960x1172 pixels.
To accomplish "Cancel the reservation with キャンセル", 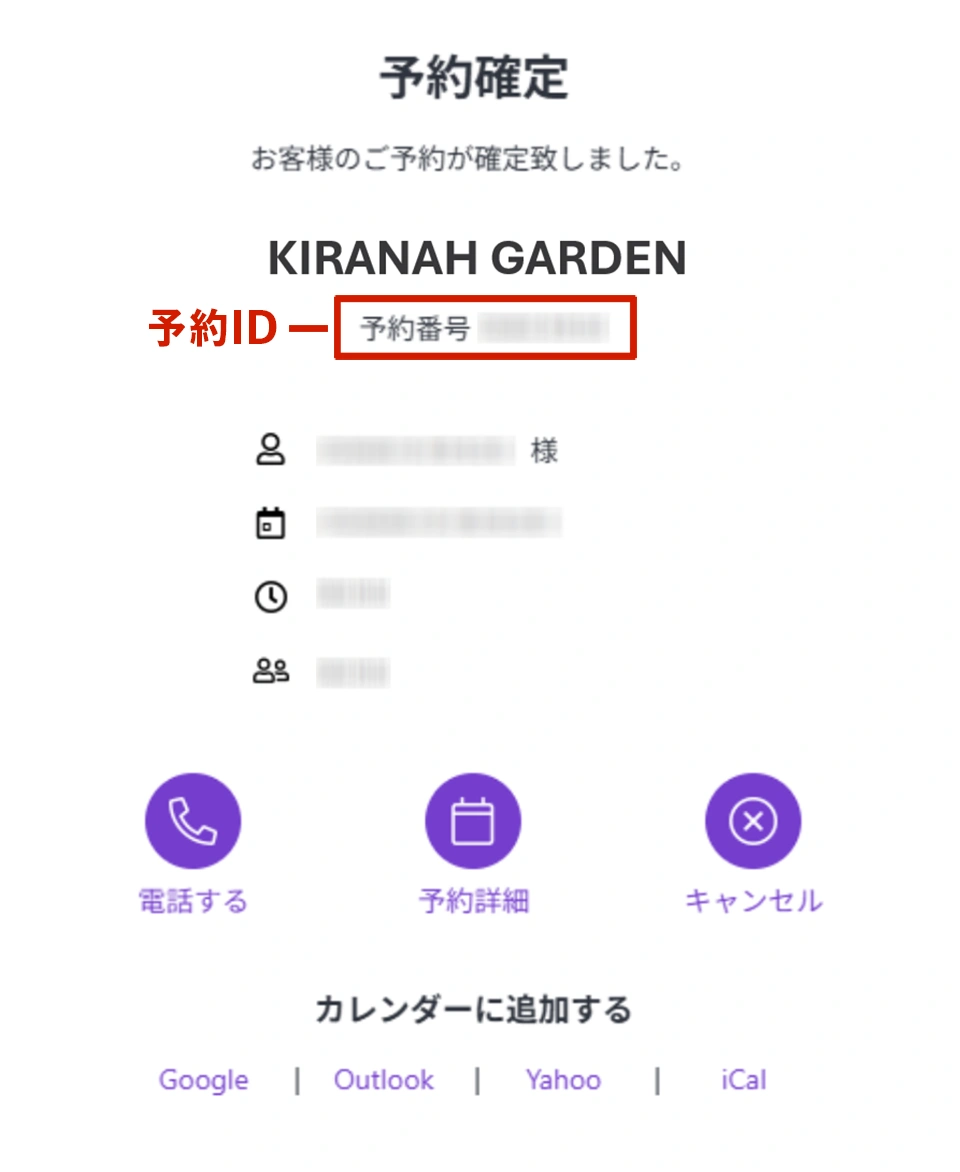I will click(x=753, y=822).
